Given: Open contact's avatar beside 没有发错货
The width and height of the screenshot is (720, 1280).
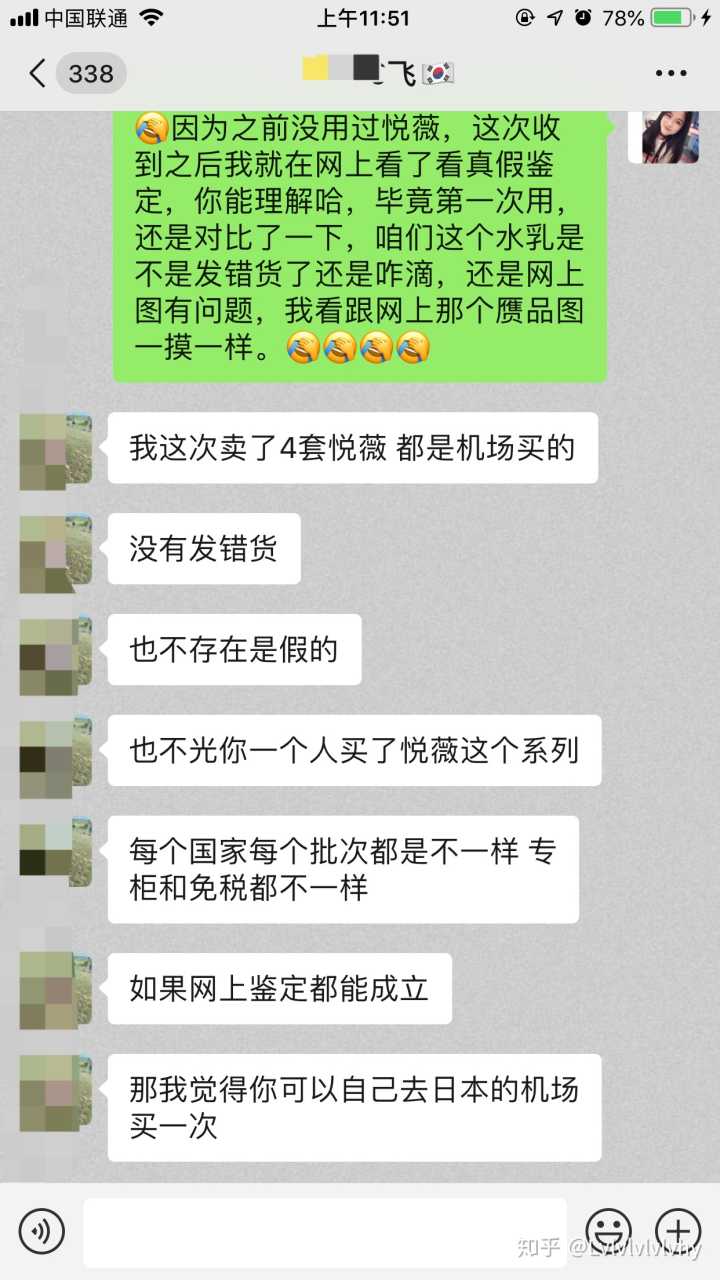Looking at the screenshot, I should (x=56, y=549).
